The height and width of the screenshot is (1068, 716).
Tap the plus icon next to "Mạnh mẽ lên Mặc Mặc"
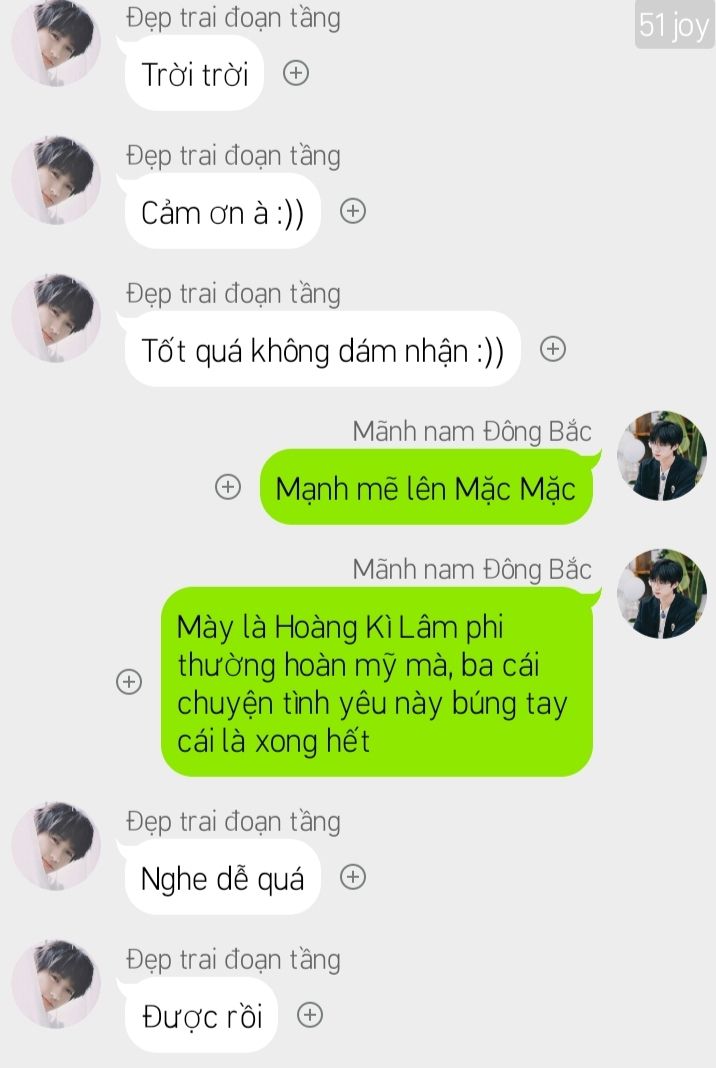229,487
